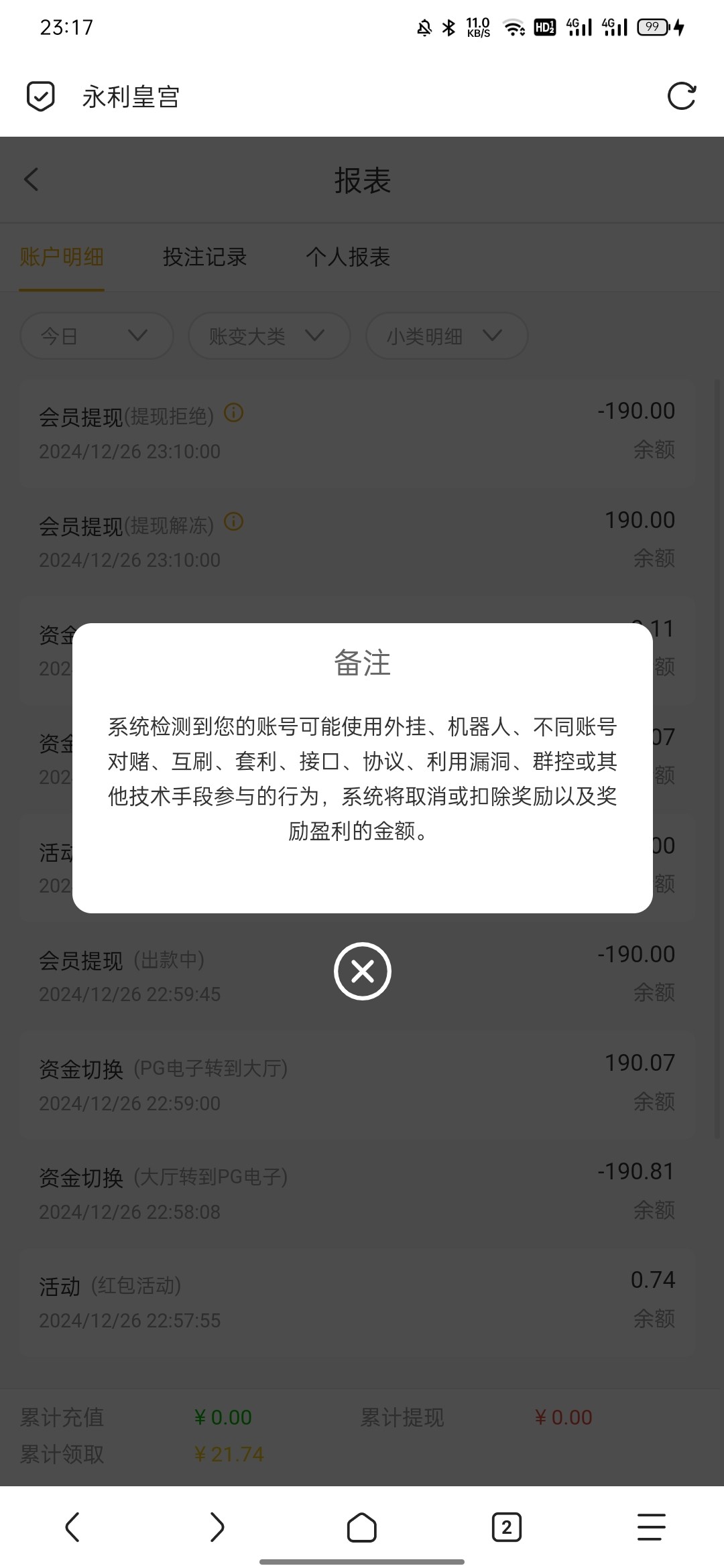
Task: Open the 账变大类 filter dropdown
Action: coord(269,336)
